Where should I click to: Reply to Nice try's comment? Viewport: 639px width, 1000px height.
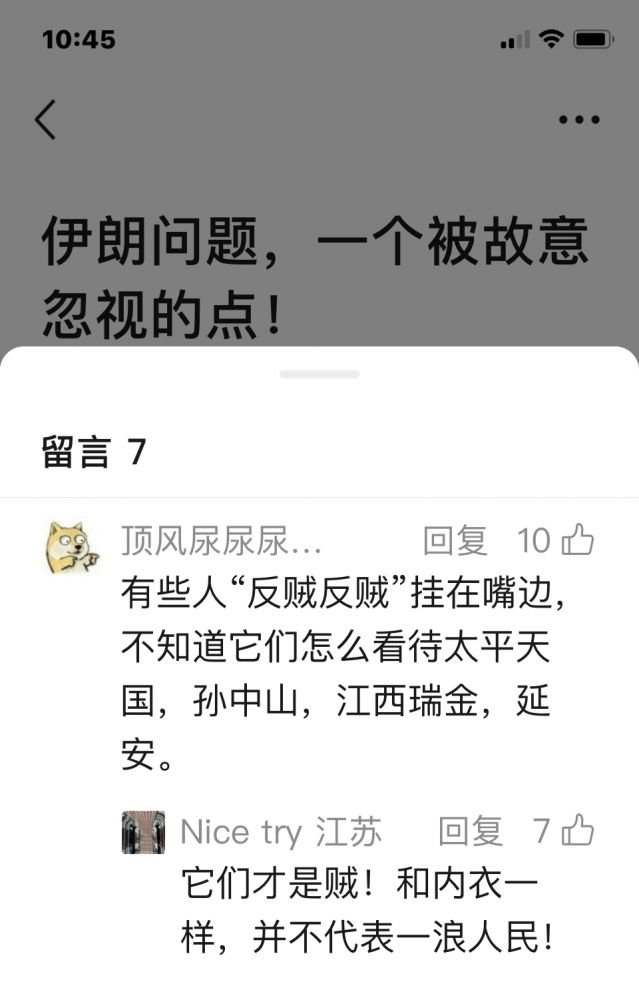point(470,830)
